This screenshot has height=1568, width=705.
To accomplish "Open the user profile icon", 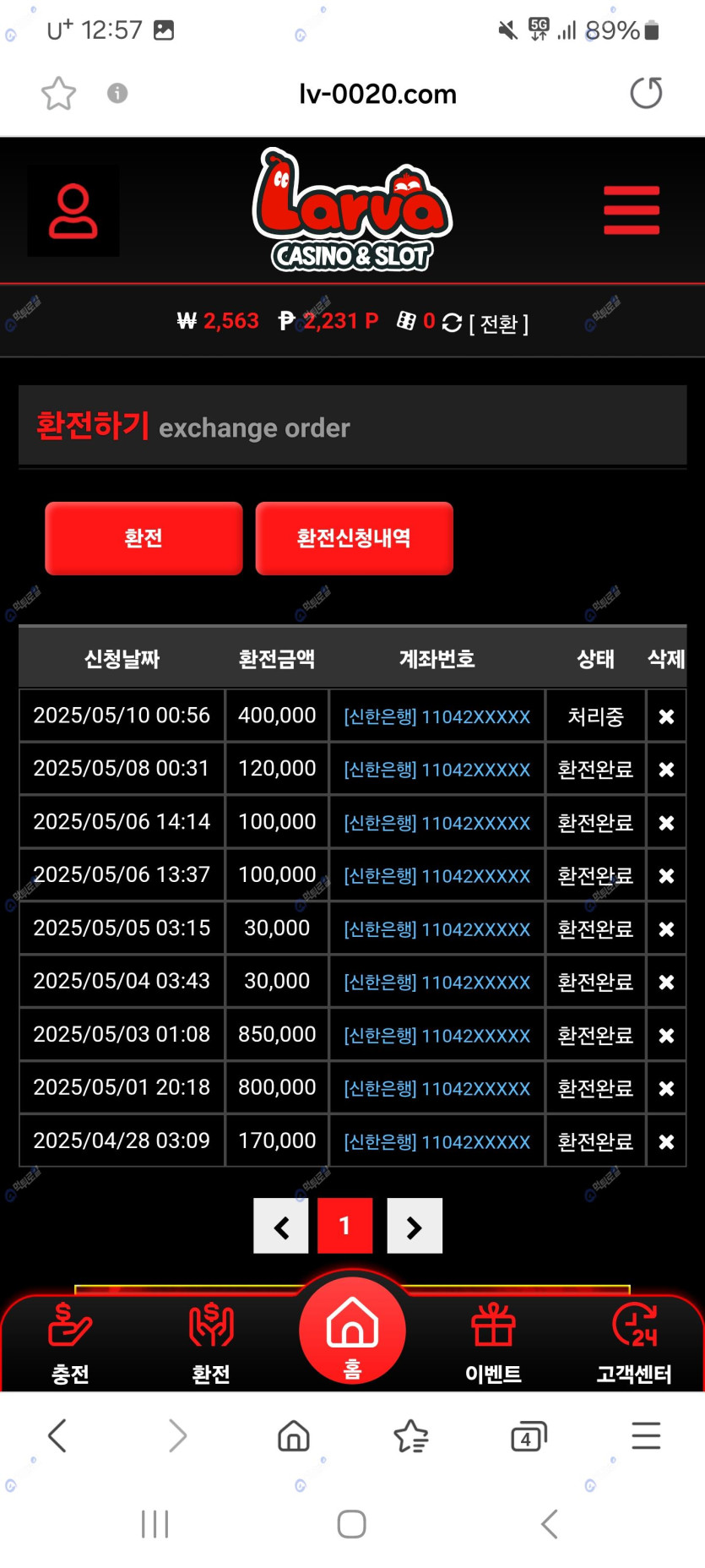I will point(73,210).
